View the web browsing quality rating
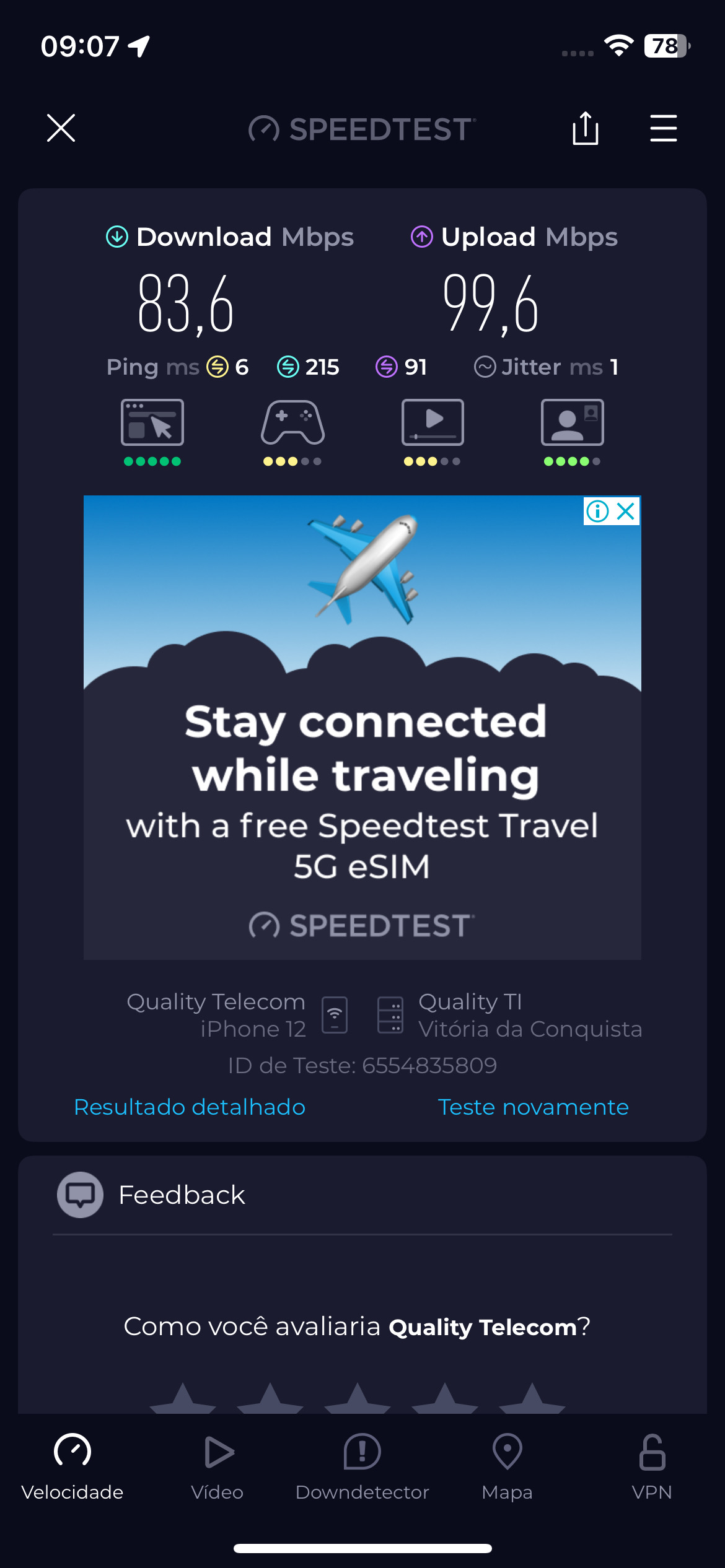This screenshot has height=1568, width=725. pos(152,430)
